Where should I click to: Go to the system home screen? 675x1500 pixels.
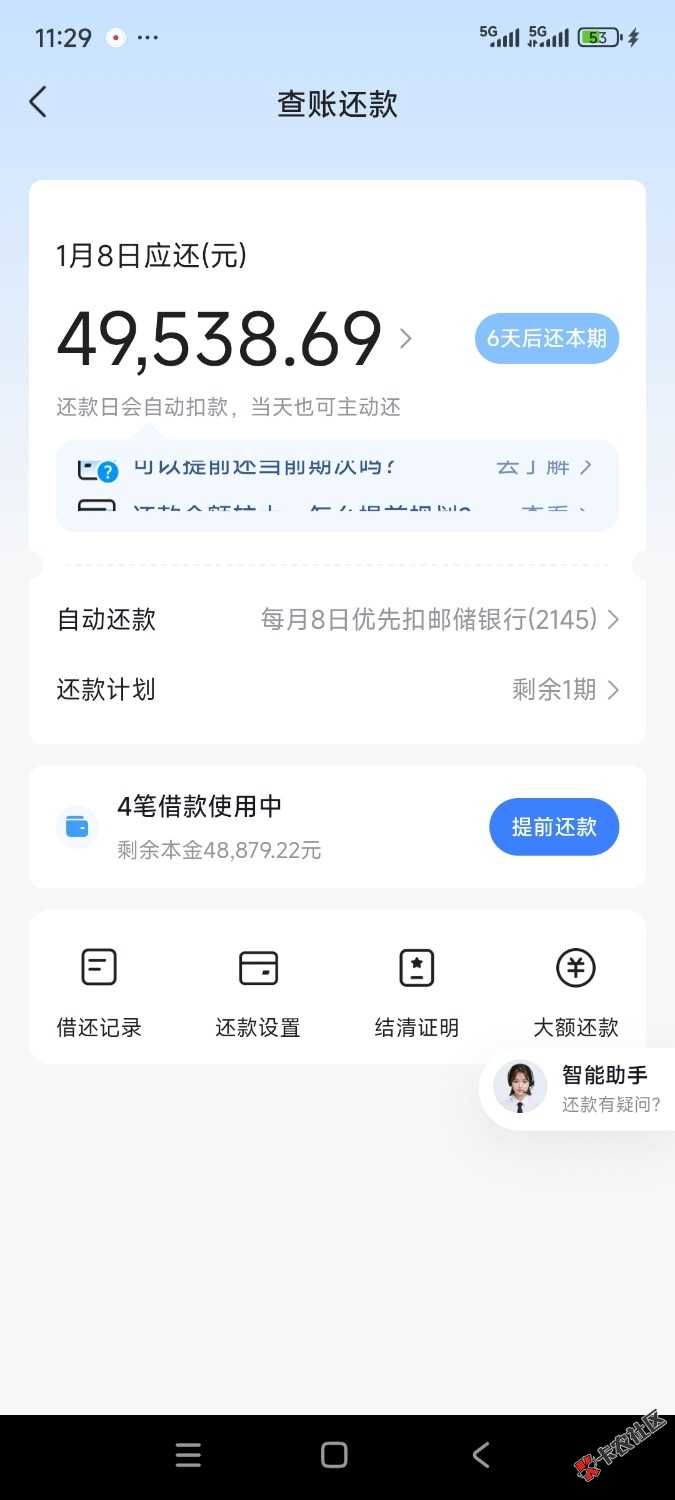point(334,1455)
